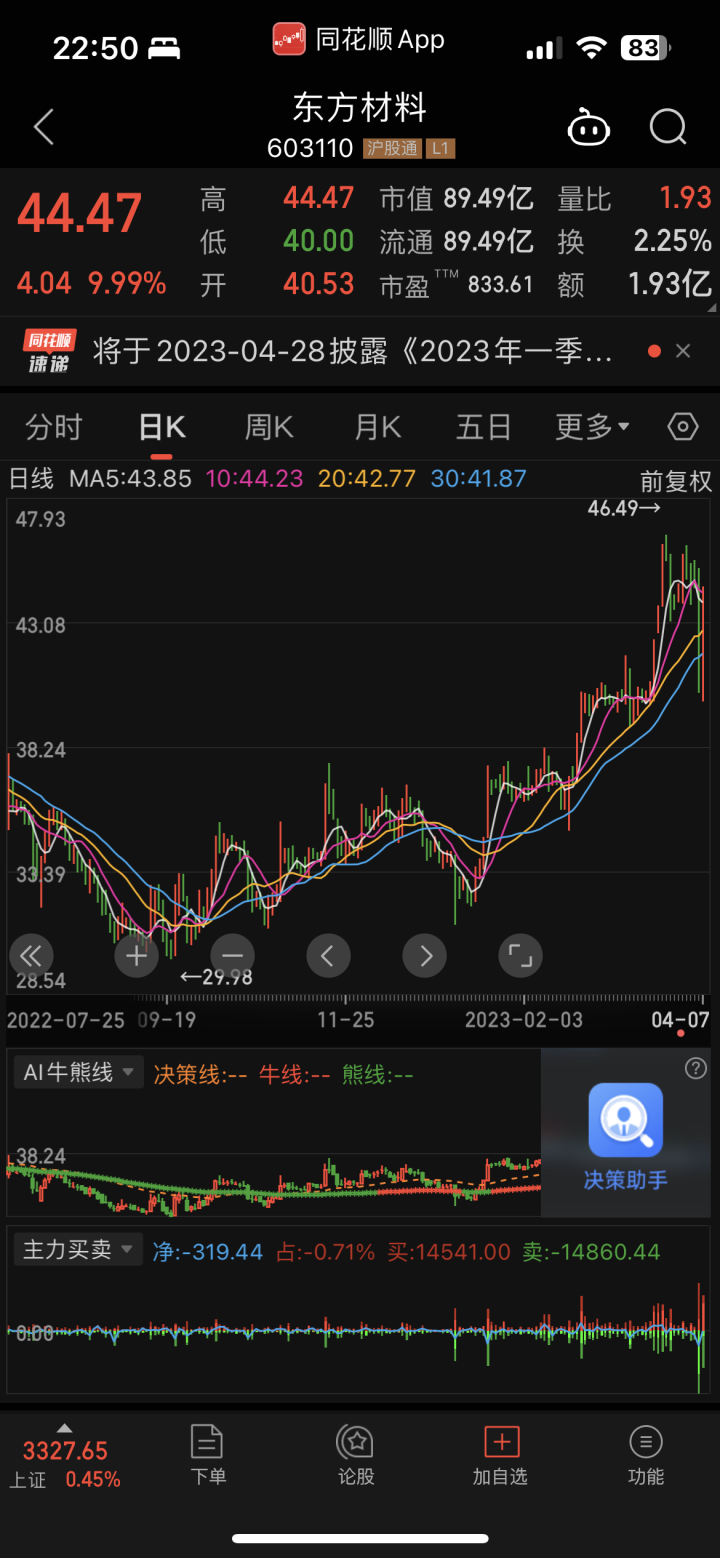Add stock to watchlist with 加自选

(x=500, y=1455)
